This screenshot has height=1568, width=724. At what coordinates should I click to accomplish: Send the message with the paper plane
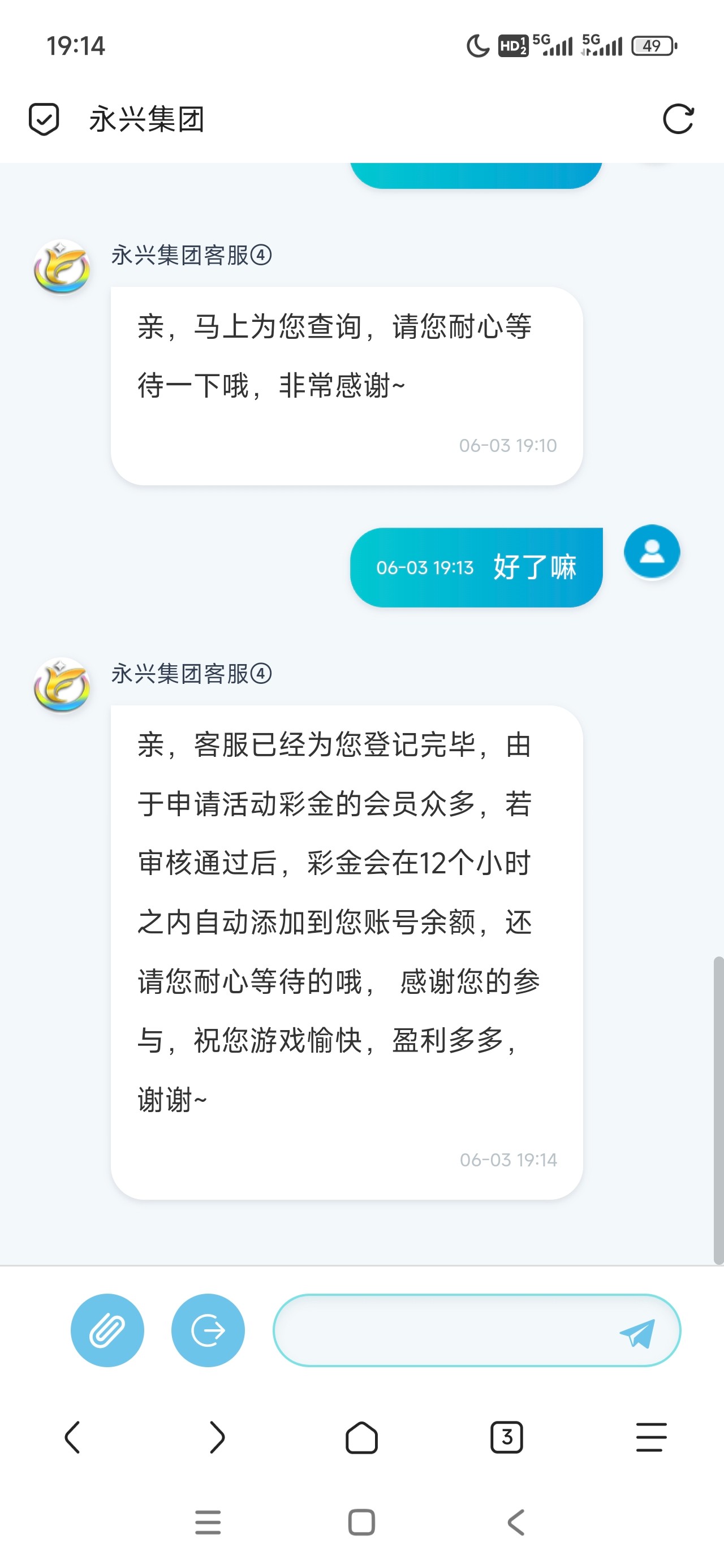pyautogui.click(x=637, y=1333)
